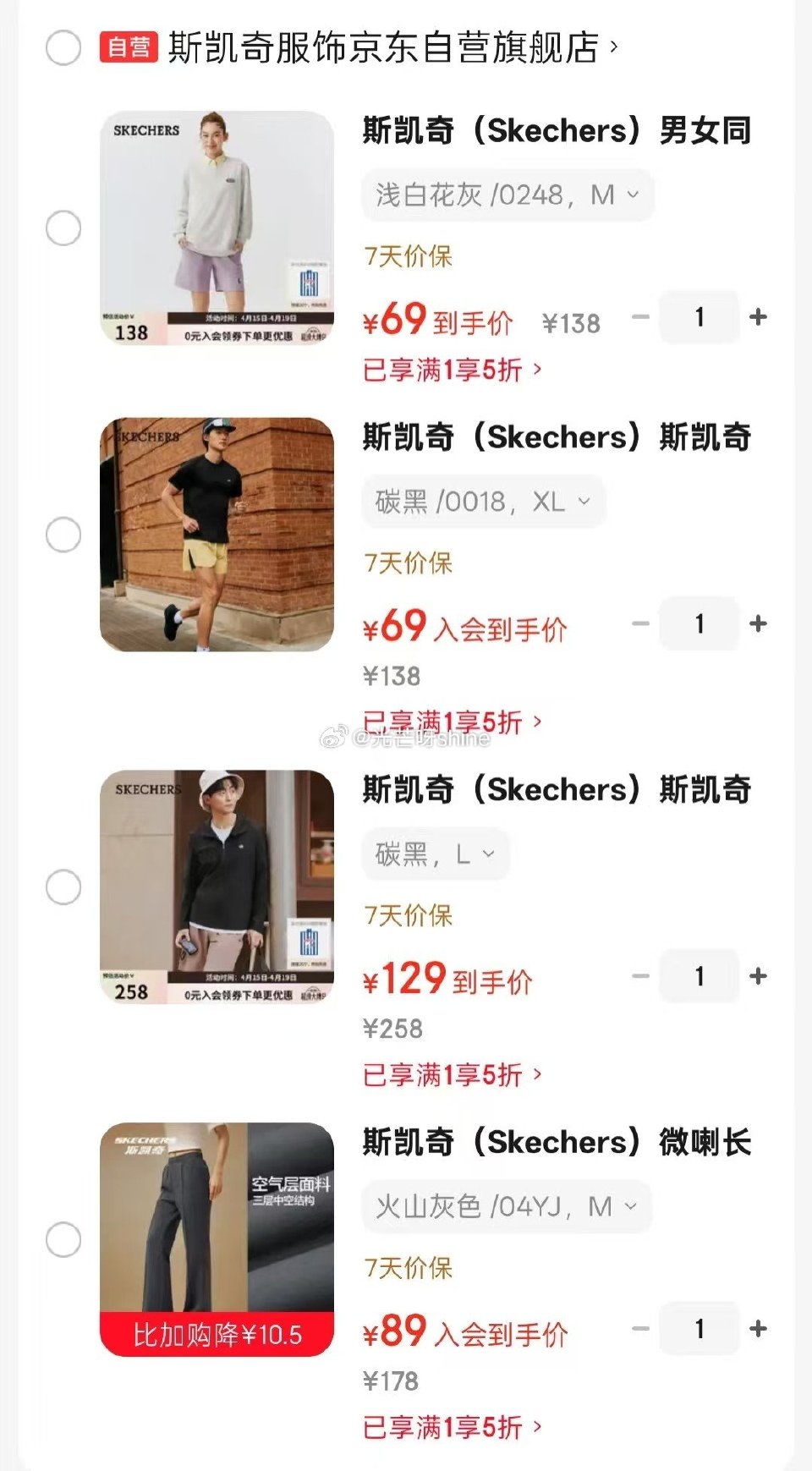Open the 斯凯奇（Skechers）男女同 product title

click(558, 131)
